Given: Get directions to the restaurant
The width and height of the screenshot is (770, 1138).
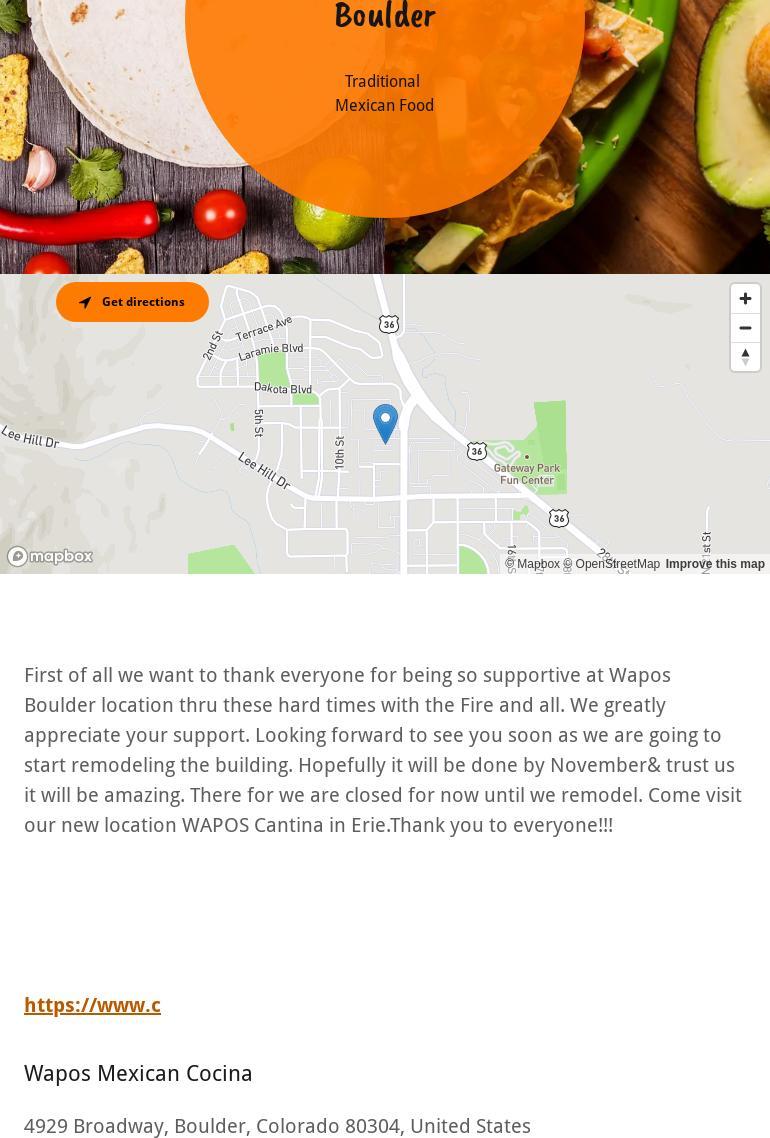Looking at the screenshot, I should 132,302.
